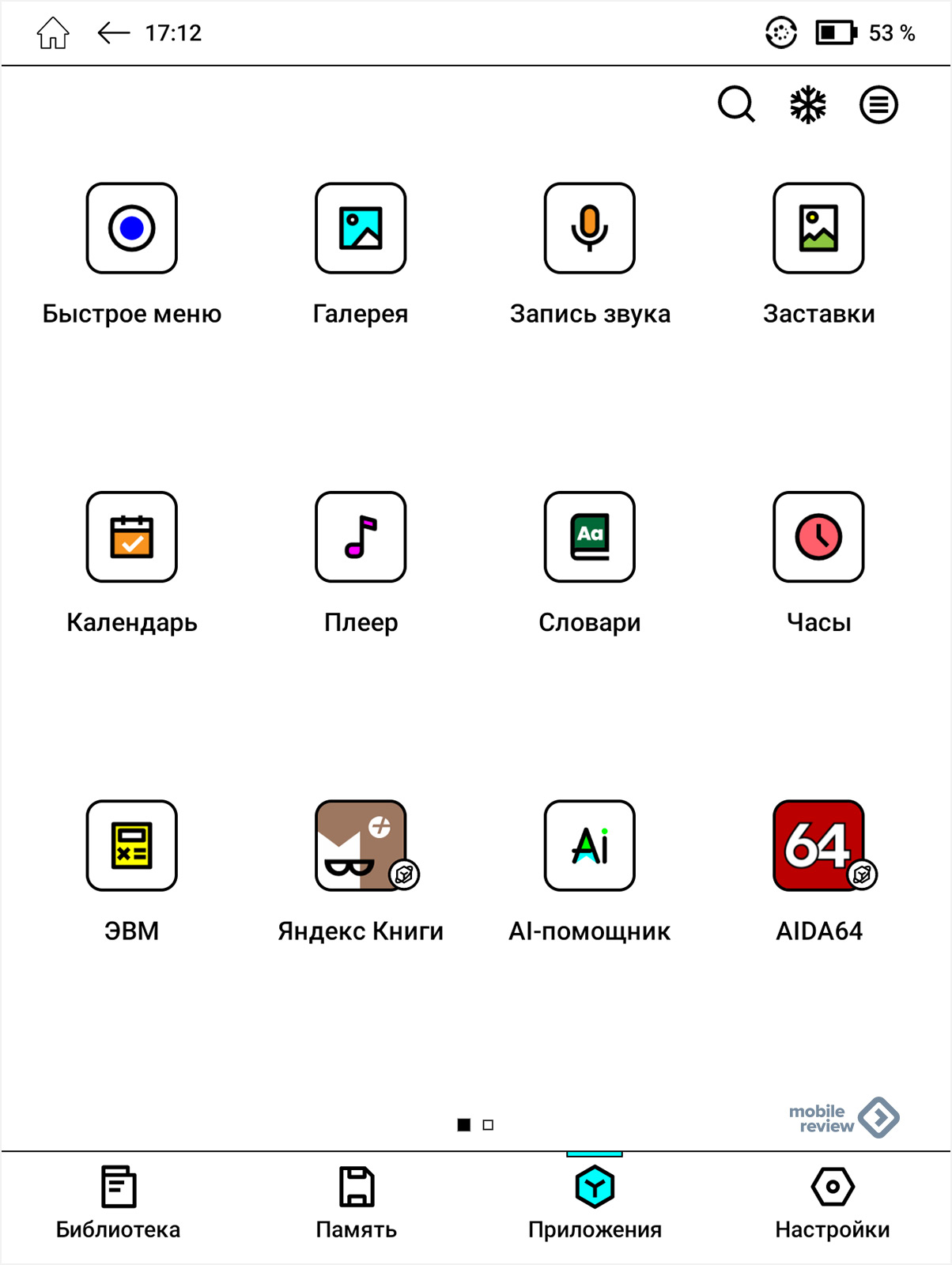This screenshot has height=1265, width=952.
Task: Open the Плеер music app
Action: tap(361, 537)
